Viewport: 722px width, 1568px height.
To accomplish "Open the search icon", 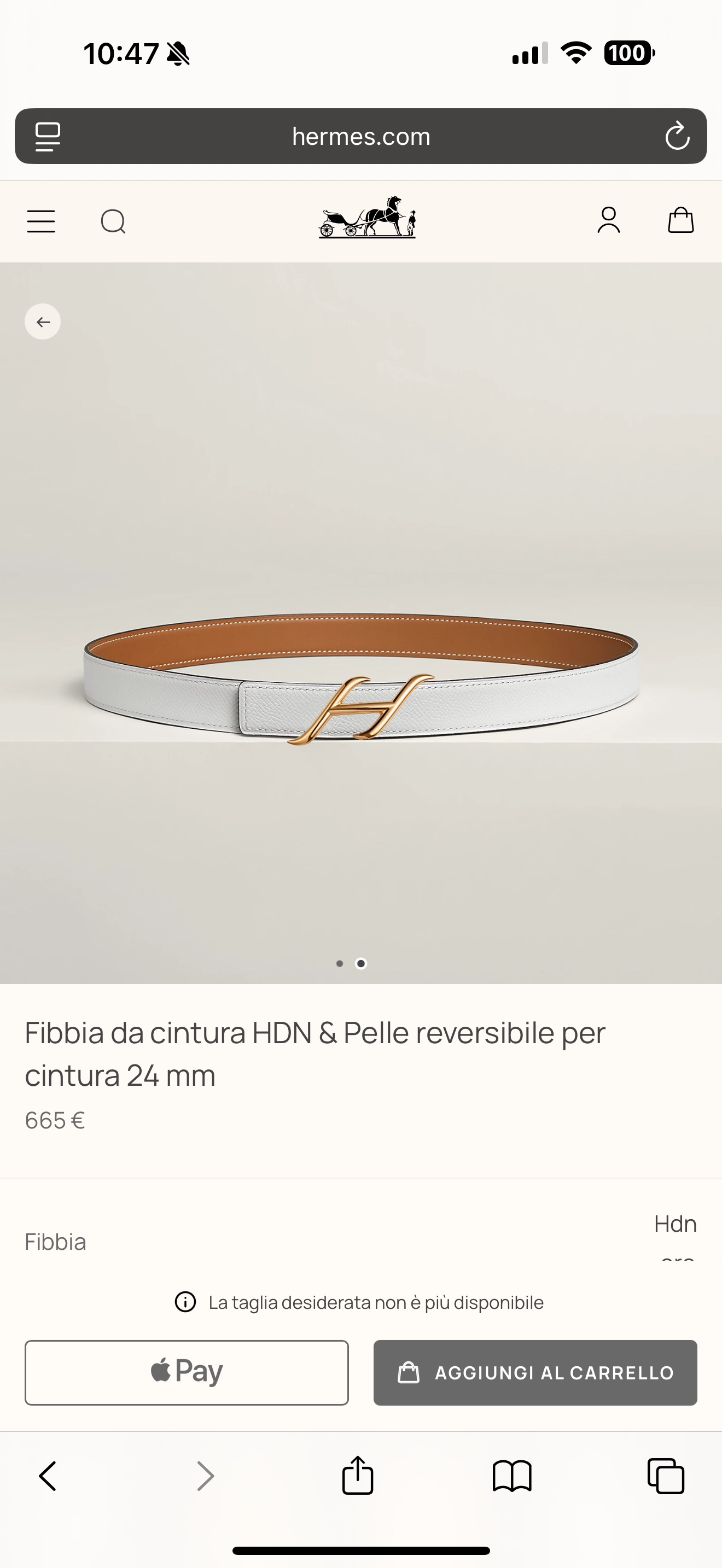I will (113, 221).
